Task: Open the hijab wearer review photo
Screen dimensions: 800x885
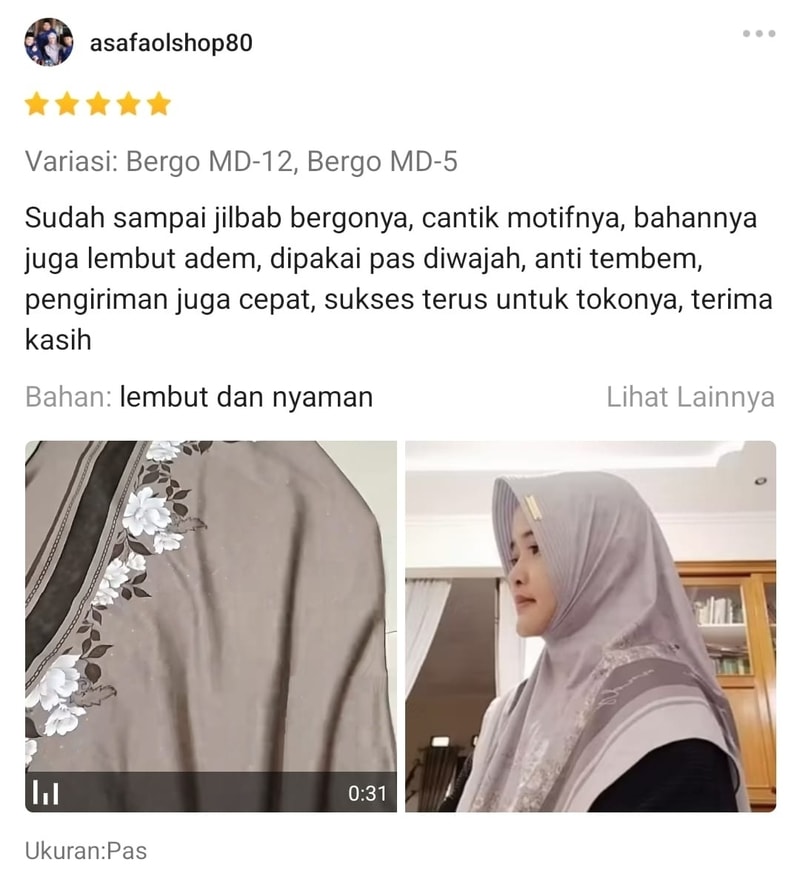Action: 590,625
